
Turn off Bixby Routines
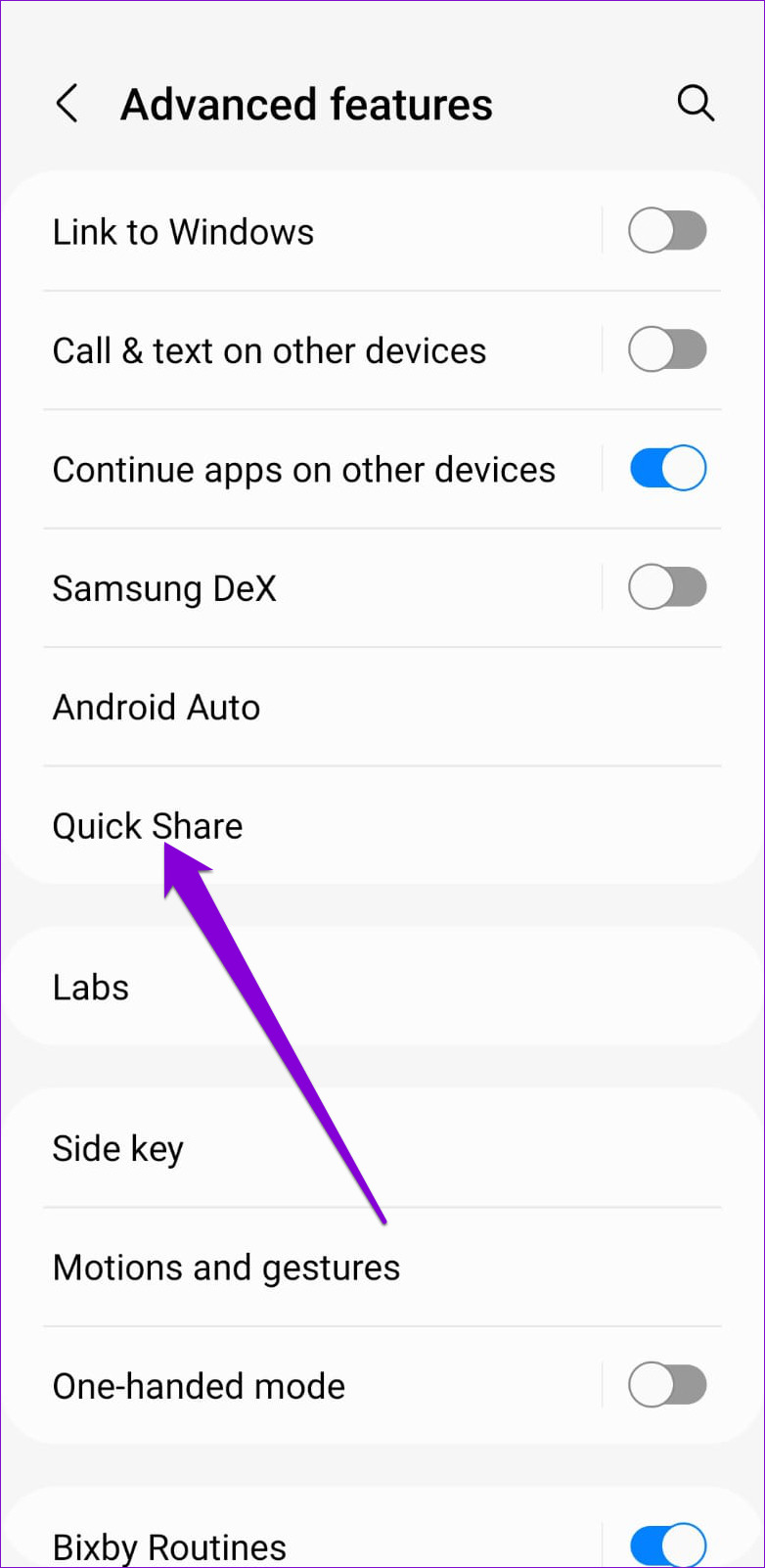click(667, 1545)
